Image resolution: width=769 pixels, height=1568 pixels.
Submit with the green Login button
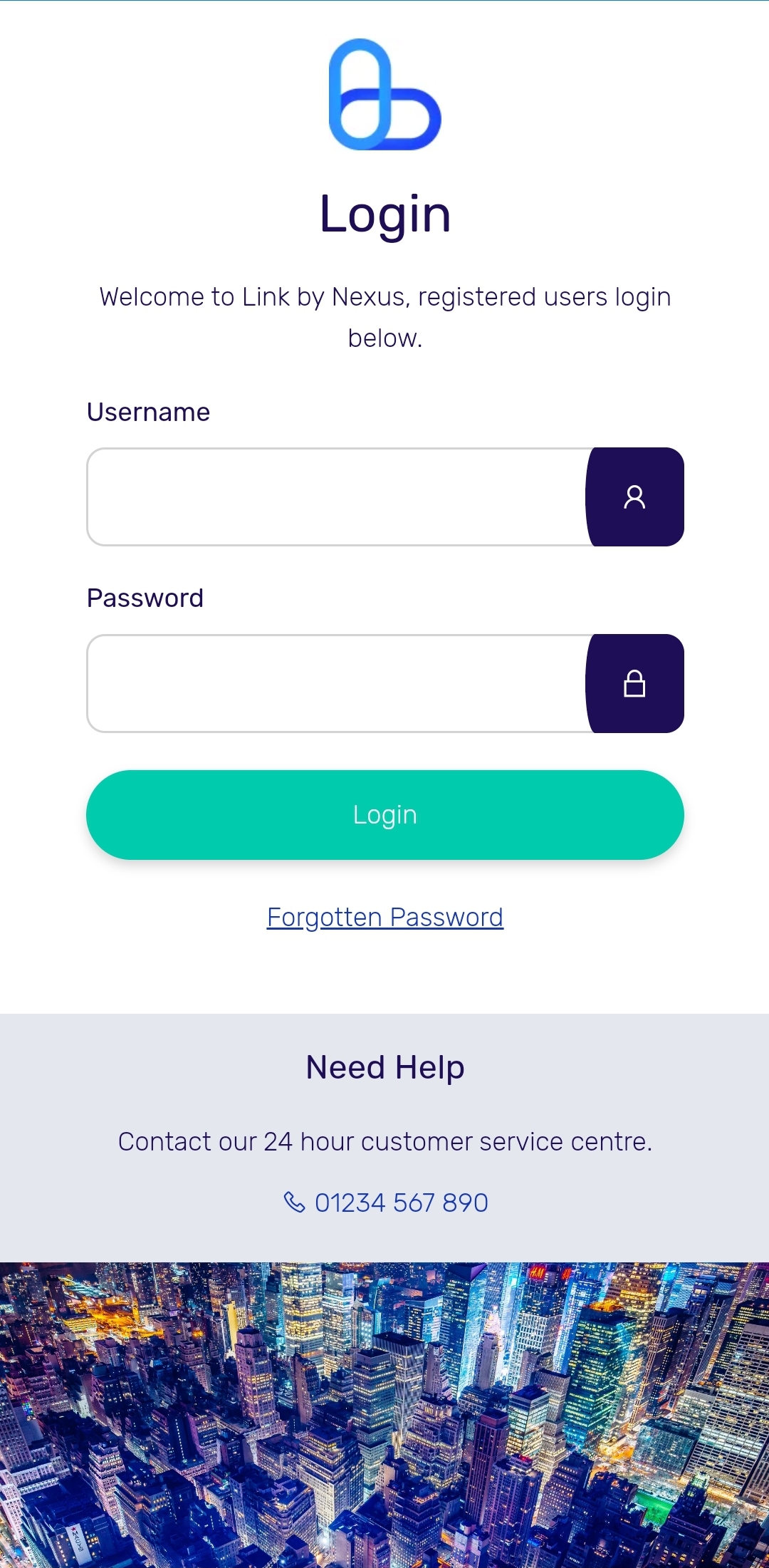coord(384,814)
